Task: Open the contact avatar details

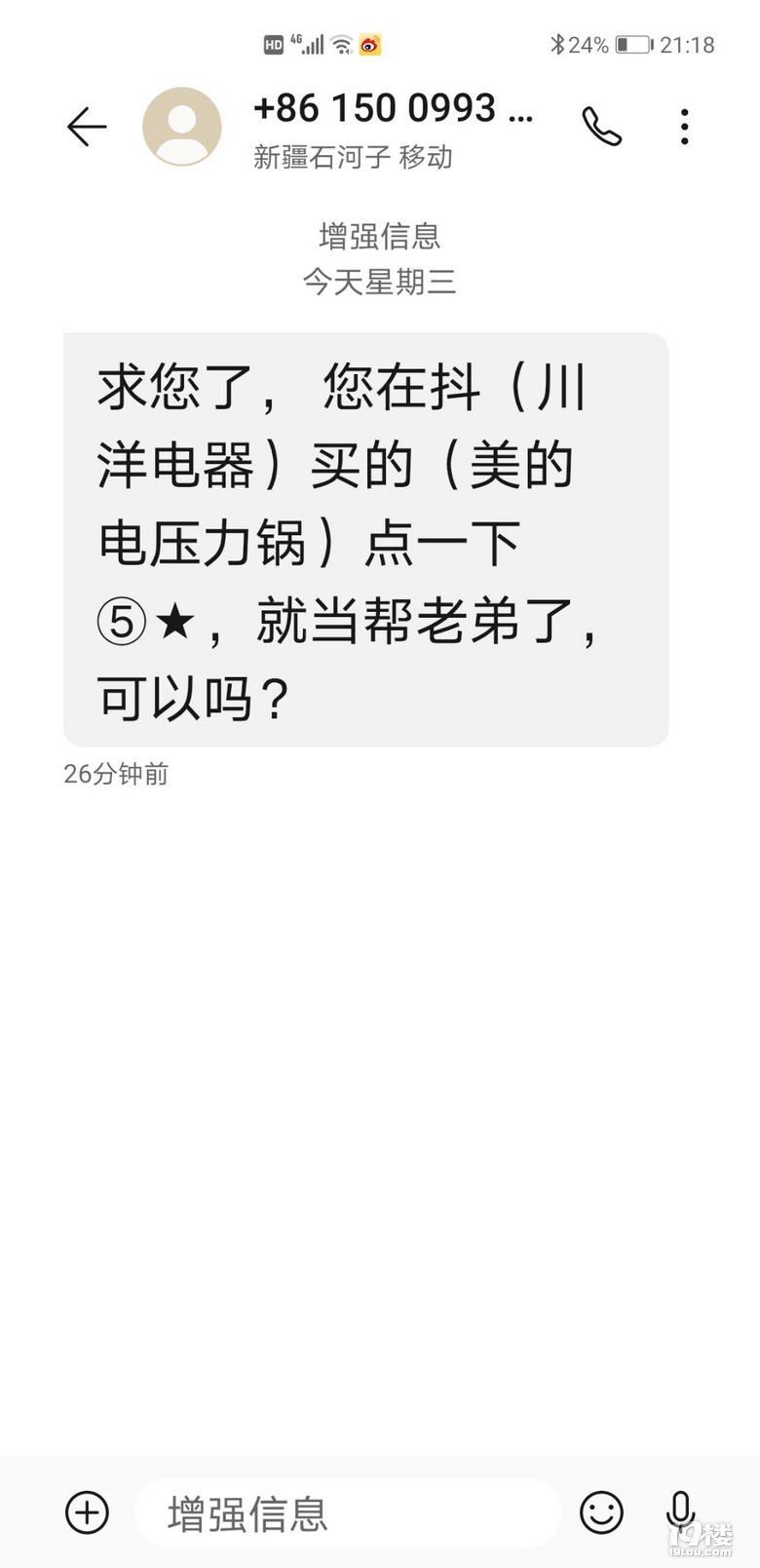Action: click(x=181, y=127)
